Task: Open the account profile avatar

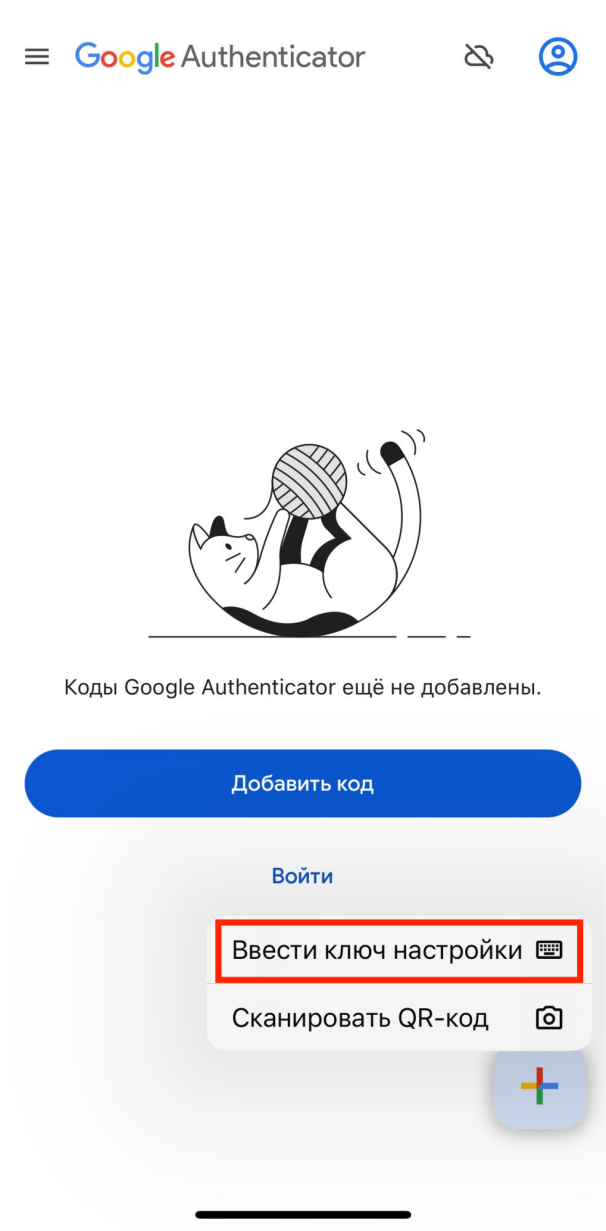Action: [558, 57]
